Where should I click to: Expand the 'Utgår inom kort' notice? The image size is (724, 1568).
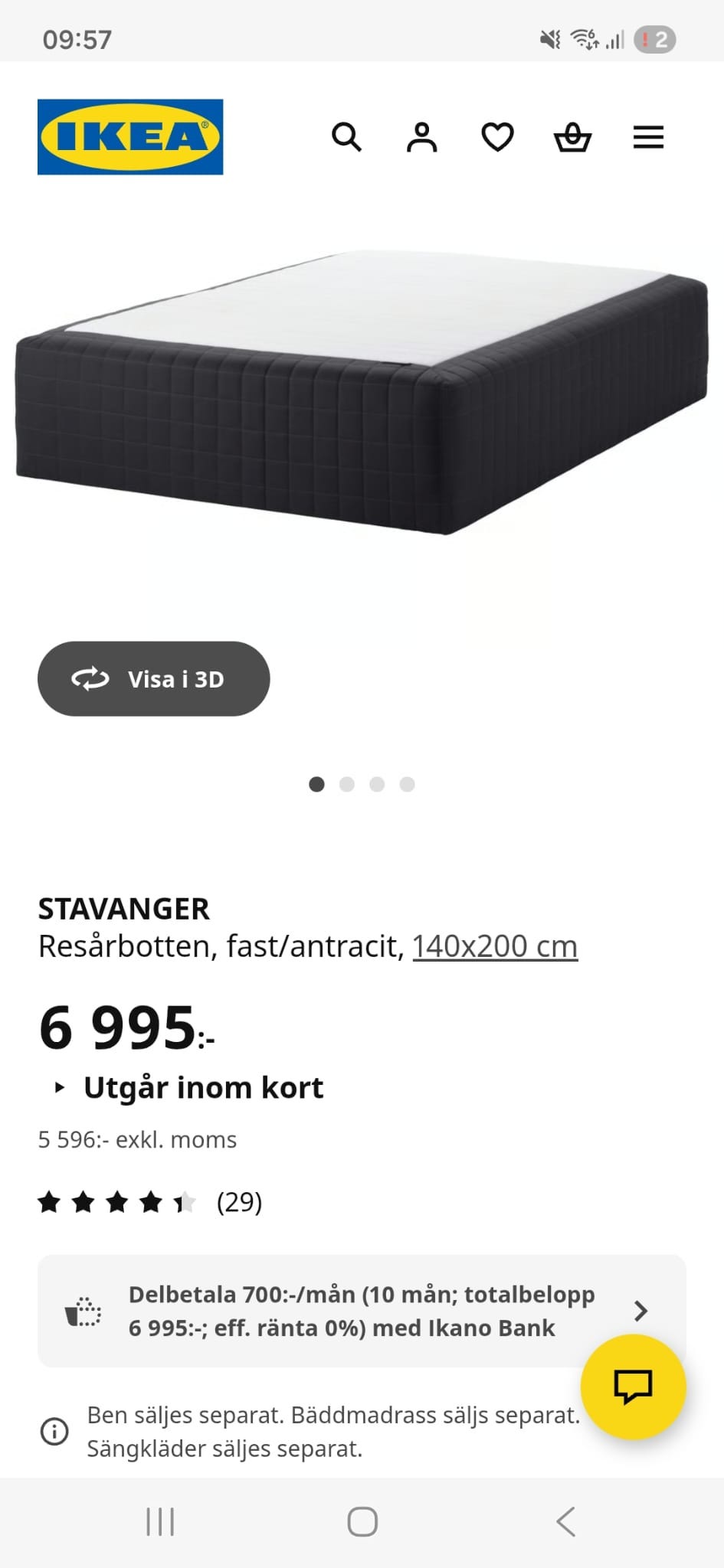coord(203,1086)
